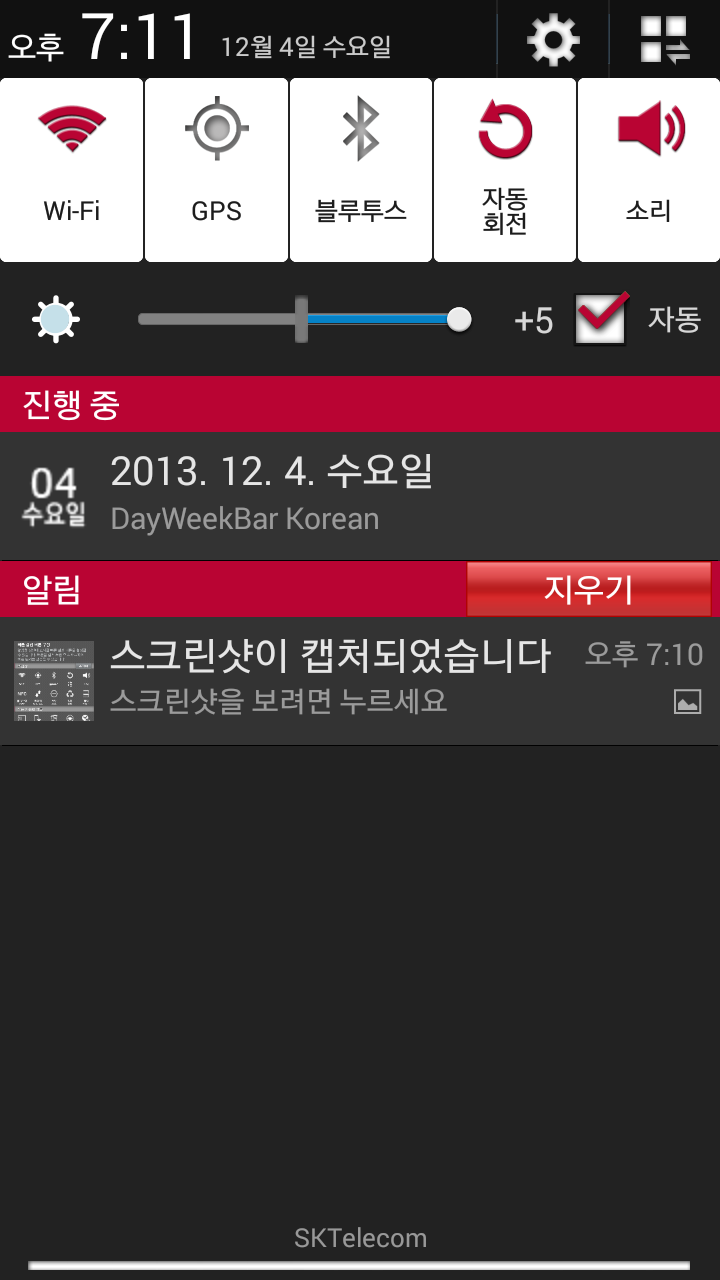Open the DayWeekBar Korean notification

(x=360, y=496)
